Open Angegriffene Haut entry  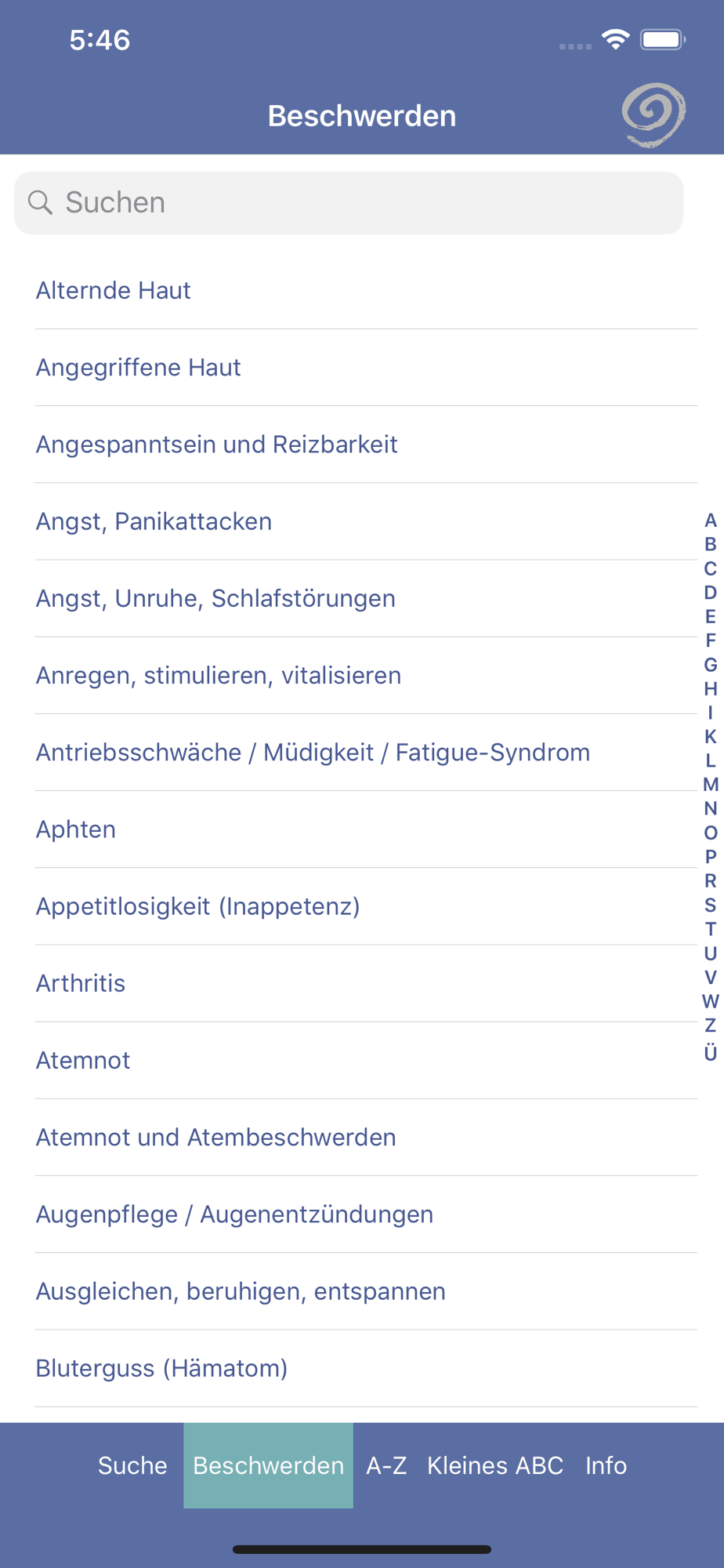(x=362, y=368)
